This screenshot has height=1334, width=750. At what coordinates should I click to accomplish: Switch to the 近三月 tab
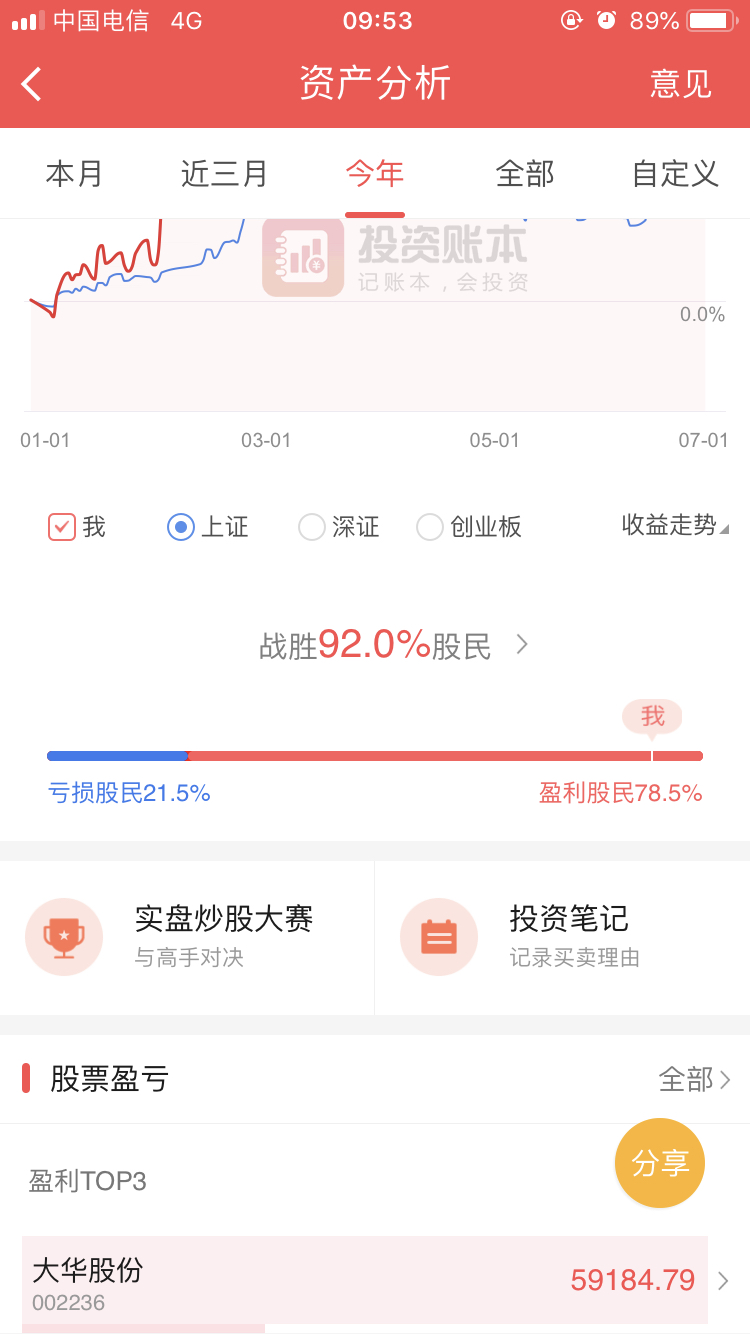[x=223, y=173]
